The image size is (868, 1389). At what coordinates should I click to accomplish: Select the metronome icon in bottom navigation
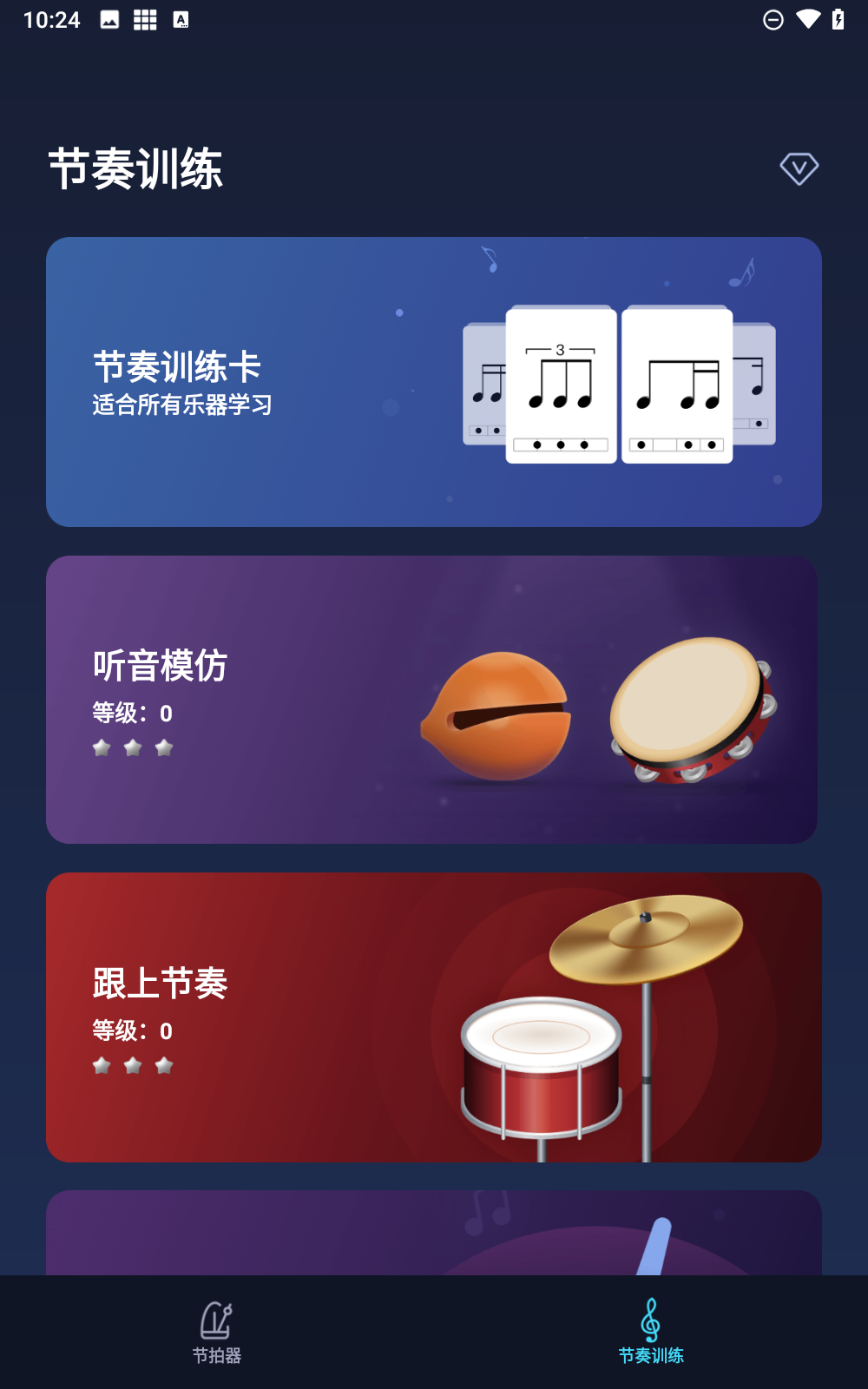click(x=217, y=1320)
